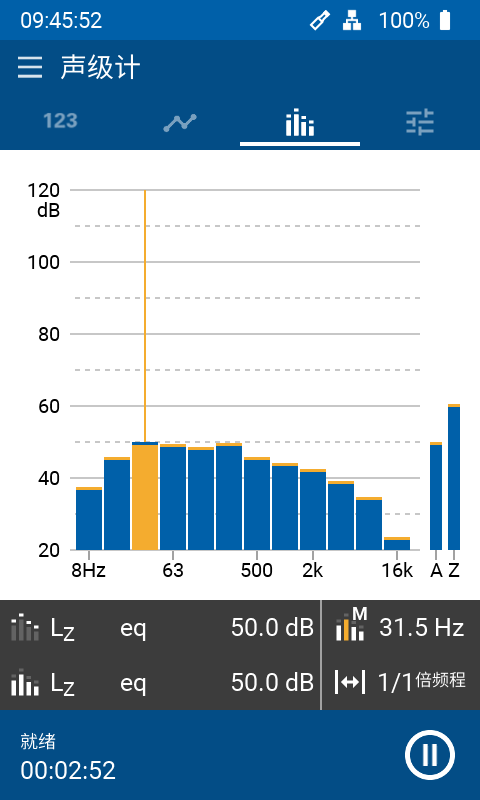The image size is (480, 800).
Task: Select the Z-weighted broadband bar
Action: (454, 477)
